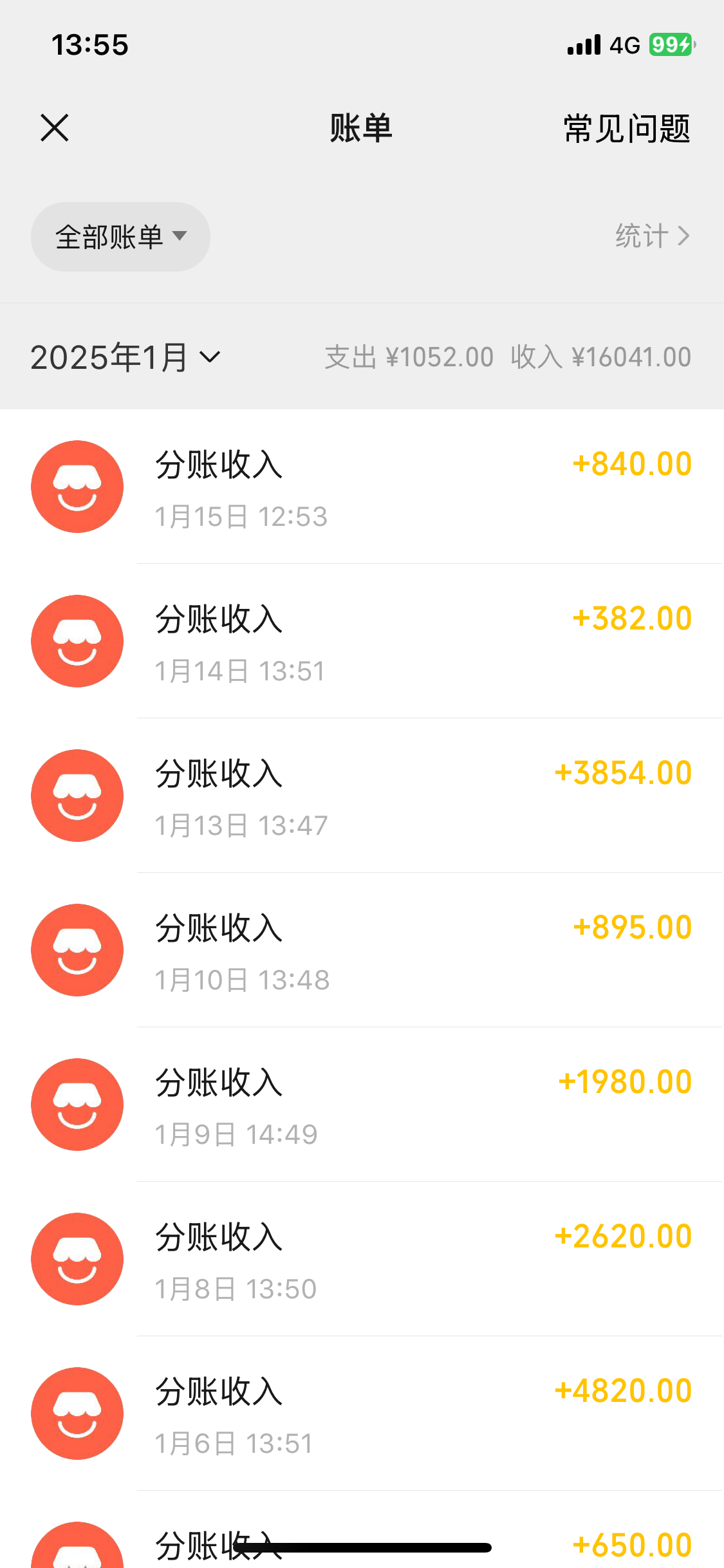Close the 账单 page
Viewport: 724px width, 1568px height.
coord(55,127)
